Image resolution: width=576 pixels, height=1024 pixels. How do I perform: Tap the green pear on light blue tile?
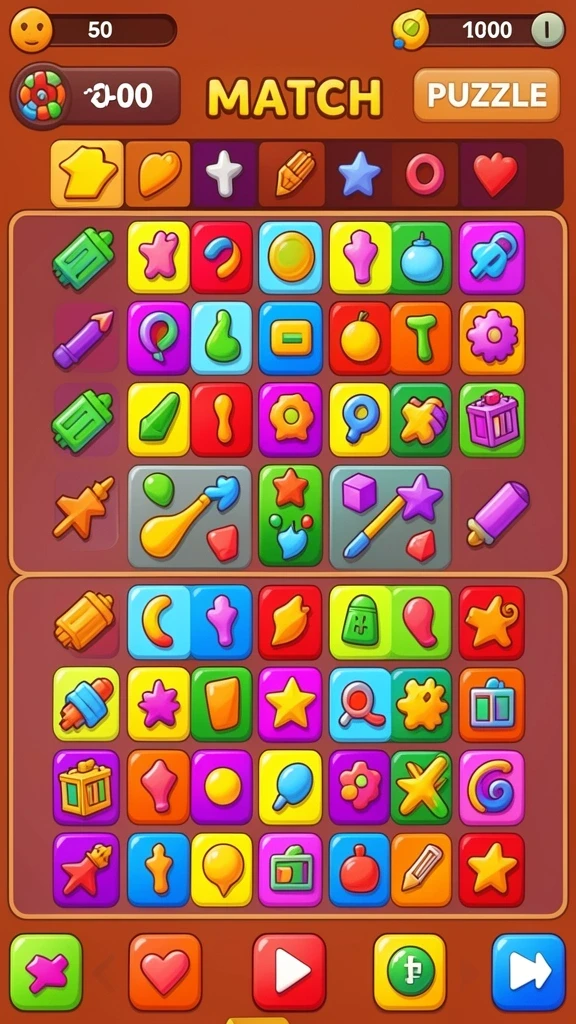(221, 338)
